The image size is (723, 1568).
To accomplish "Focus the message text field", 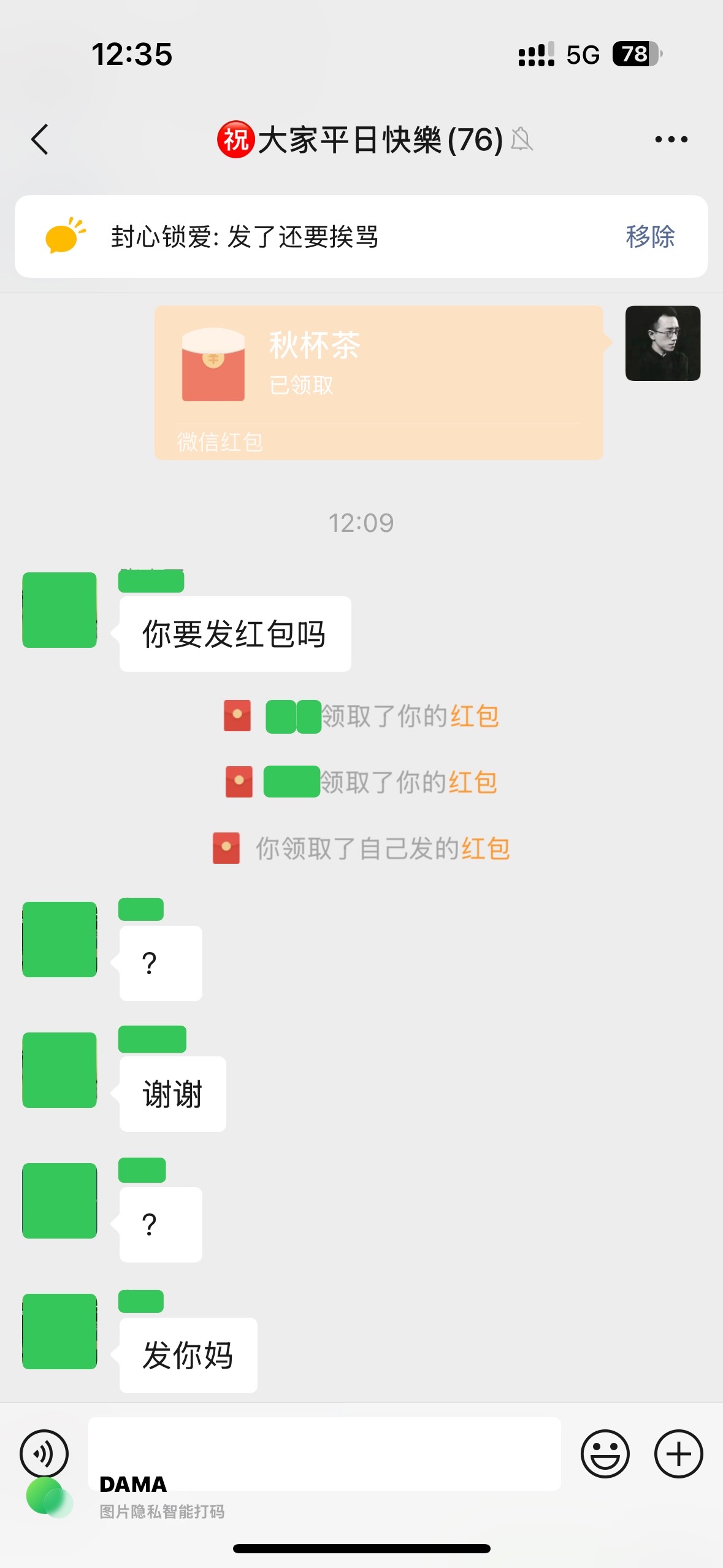I will click(x=324, y=1453).
